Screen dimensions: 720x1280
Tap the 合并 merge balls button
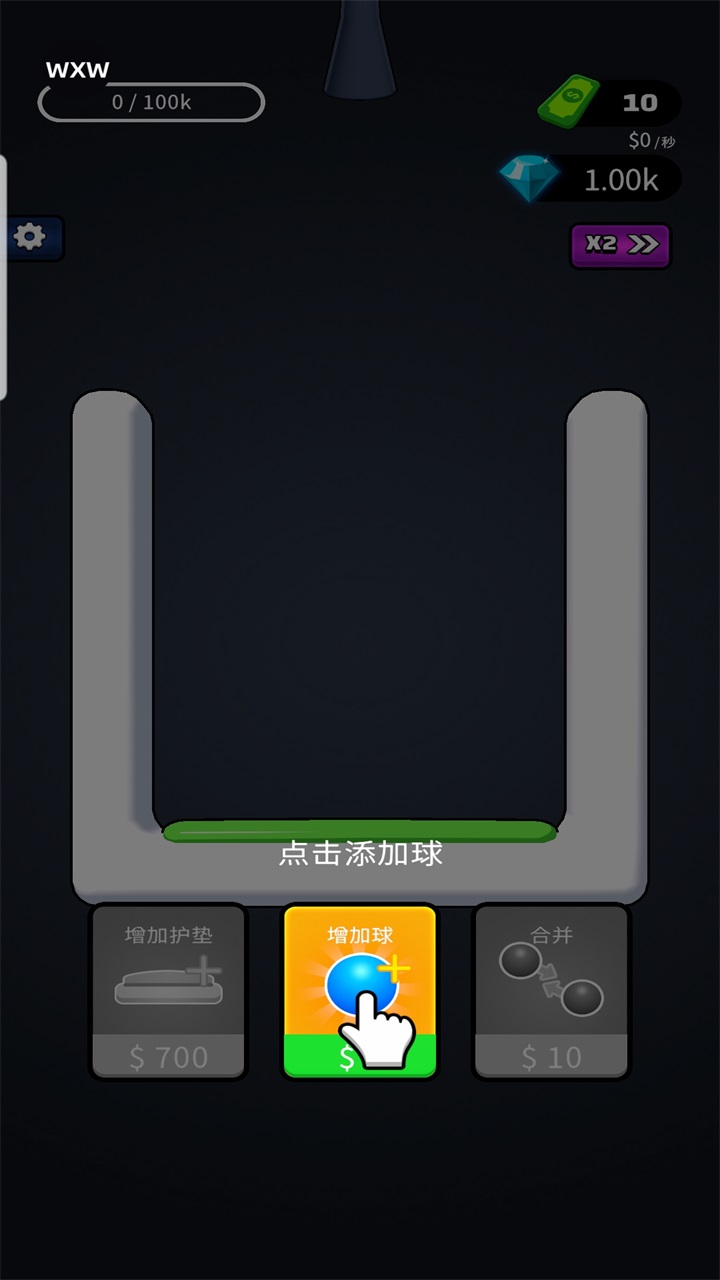click(x=551, y=992)
